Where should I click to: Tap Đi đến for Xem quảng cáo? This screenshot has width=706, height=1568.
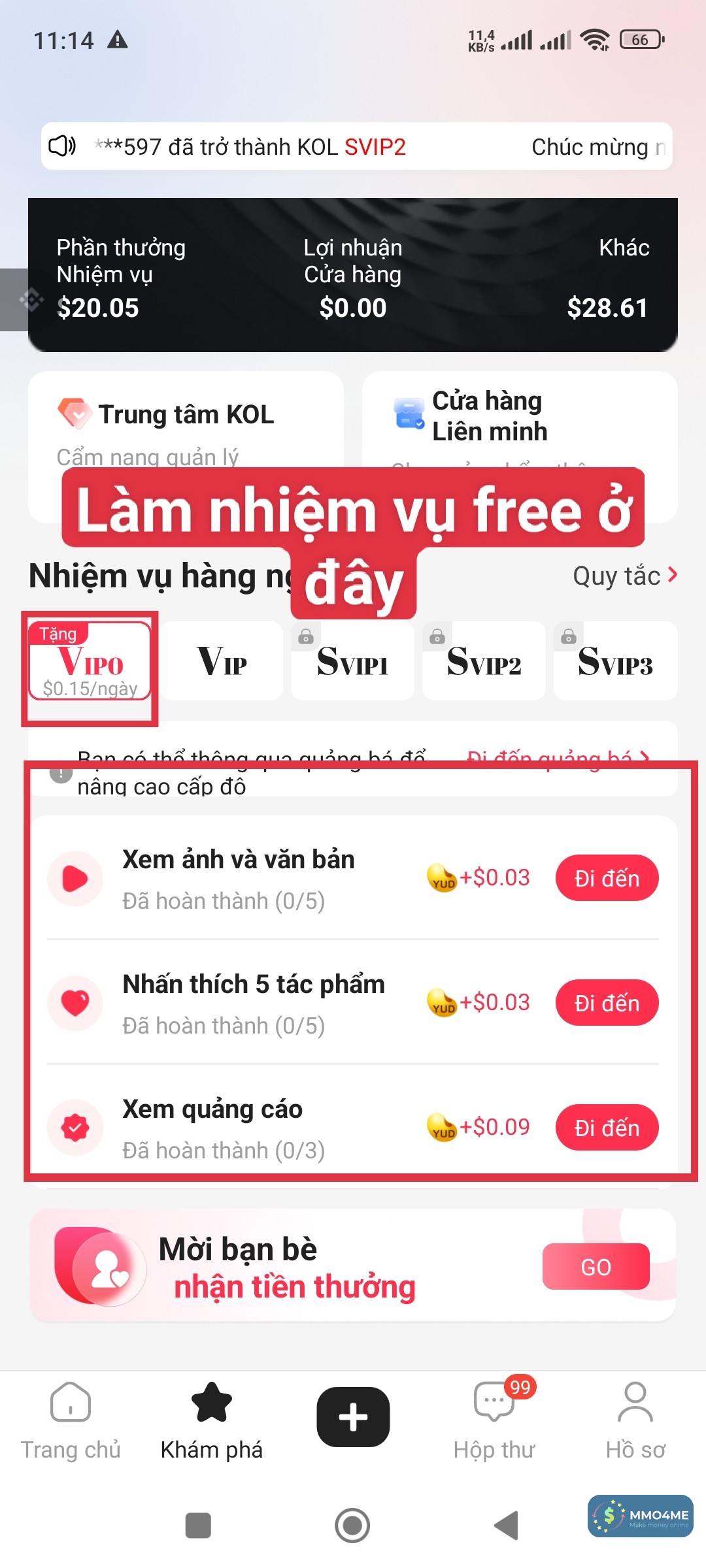tap(606, 1128)
